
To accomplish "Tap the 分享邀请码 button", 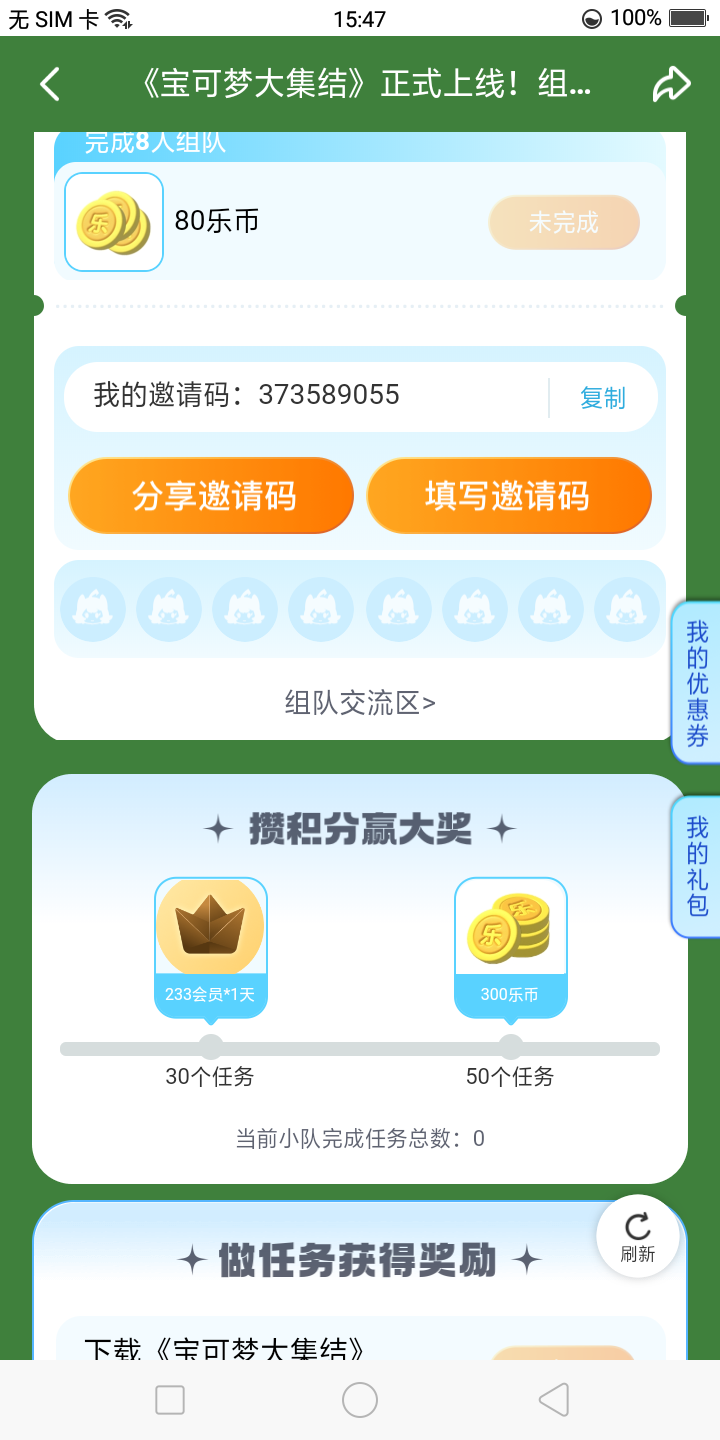I will point(211,496).
